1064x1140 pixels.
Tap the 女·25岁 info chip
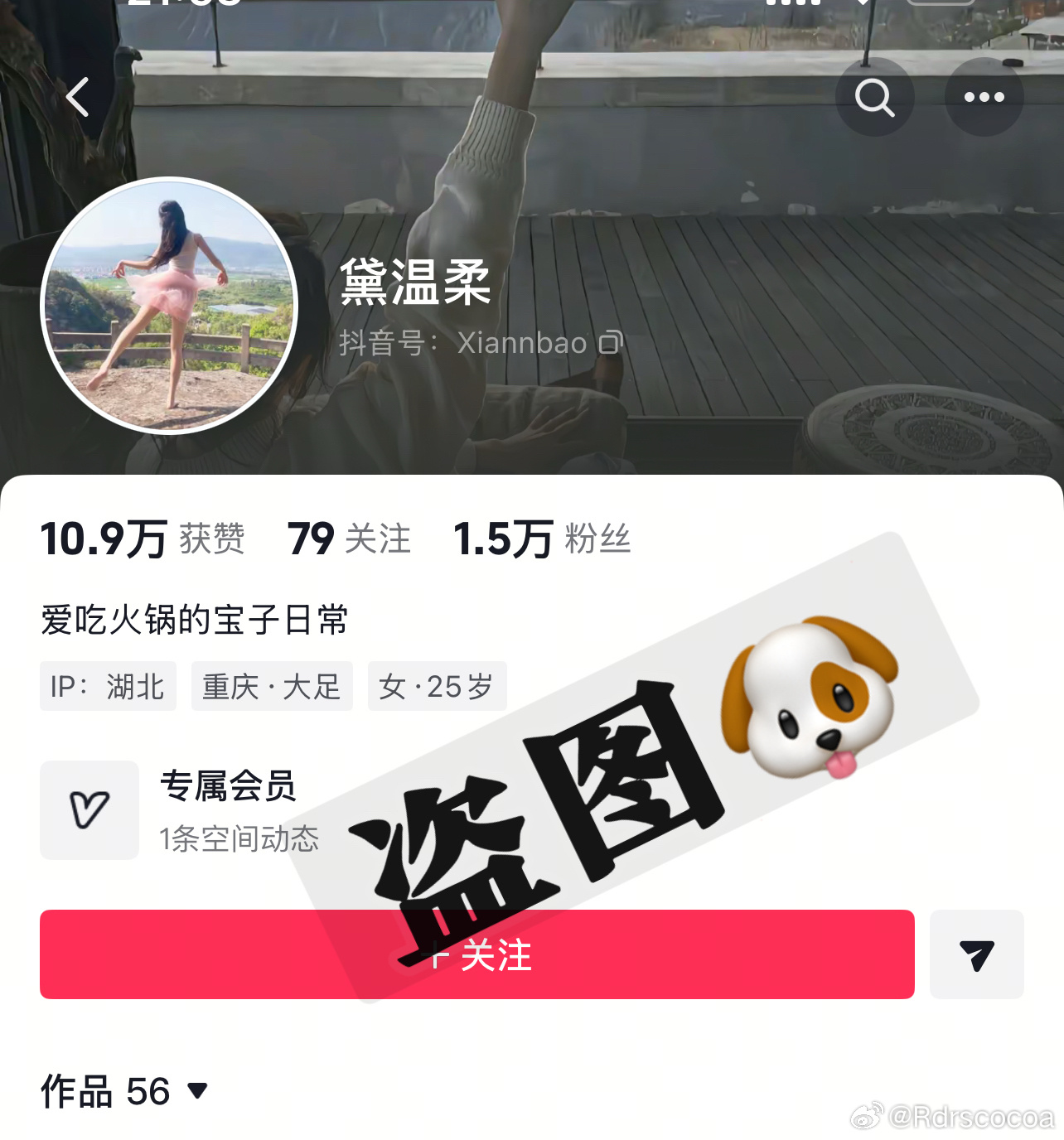click(438, 686)
